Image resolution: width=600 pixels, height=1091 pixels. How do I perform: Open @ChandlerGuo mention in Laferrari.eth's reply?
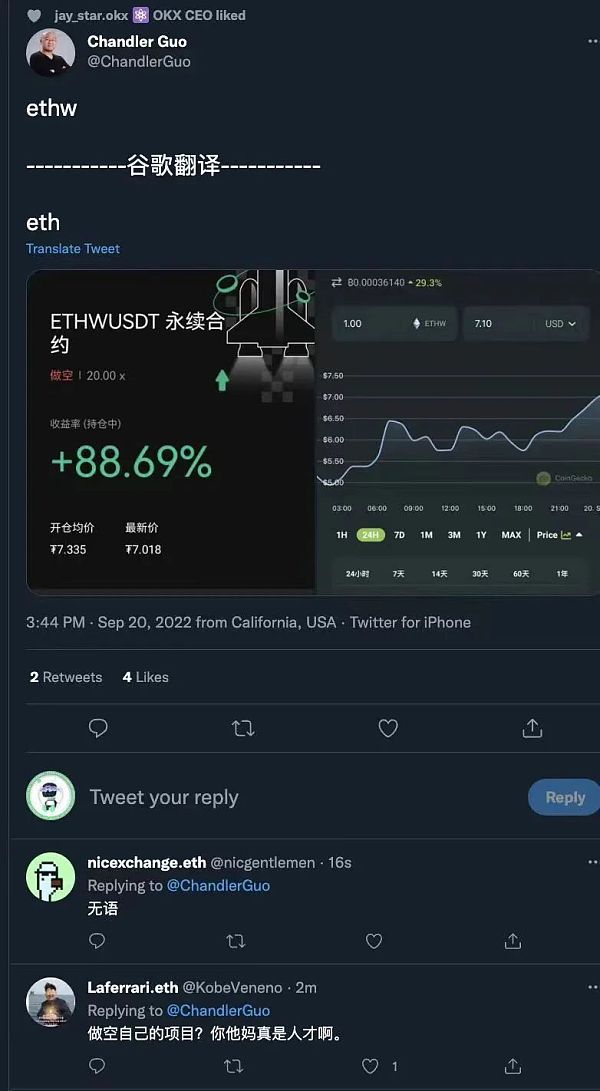pos(218,1010)
